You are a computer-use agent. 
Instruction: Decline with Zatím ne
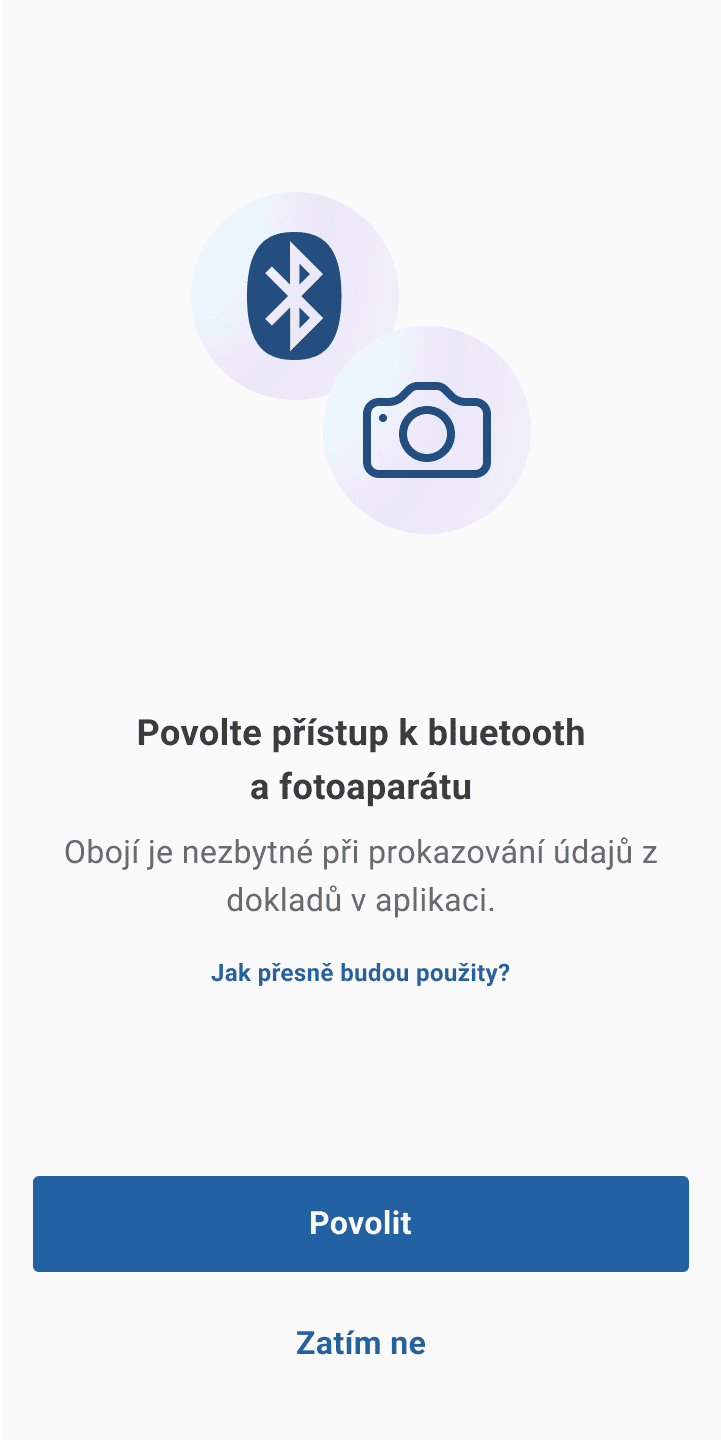click(360, 1343)
